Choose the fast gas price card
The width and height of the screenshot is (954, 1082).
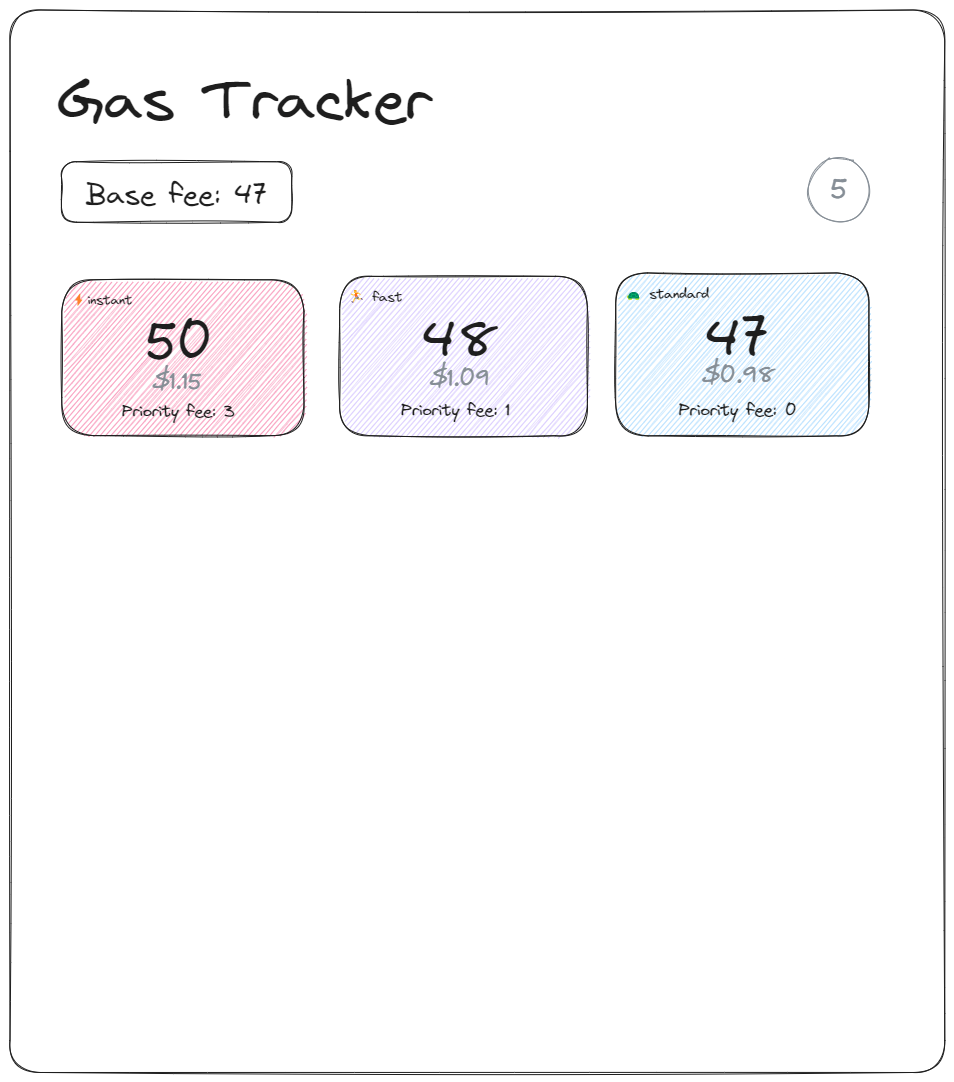[x=463, y=356]
